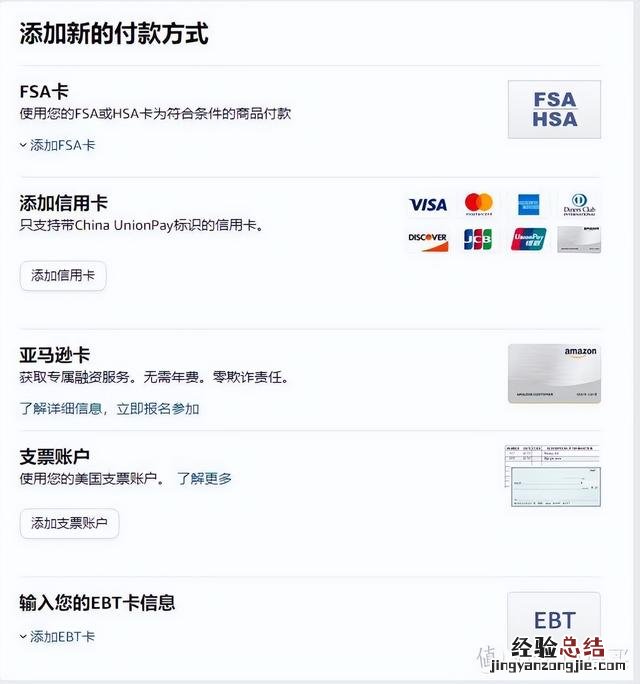
Task: Tap the 添加信用卡 button
Action: tap(63, 275)
